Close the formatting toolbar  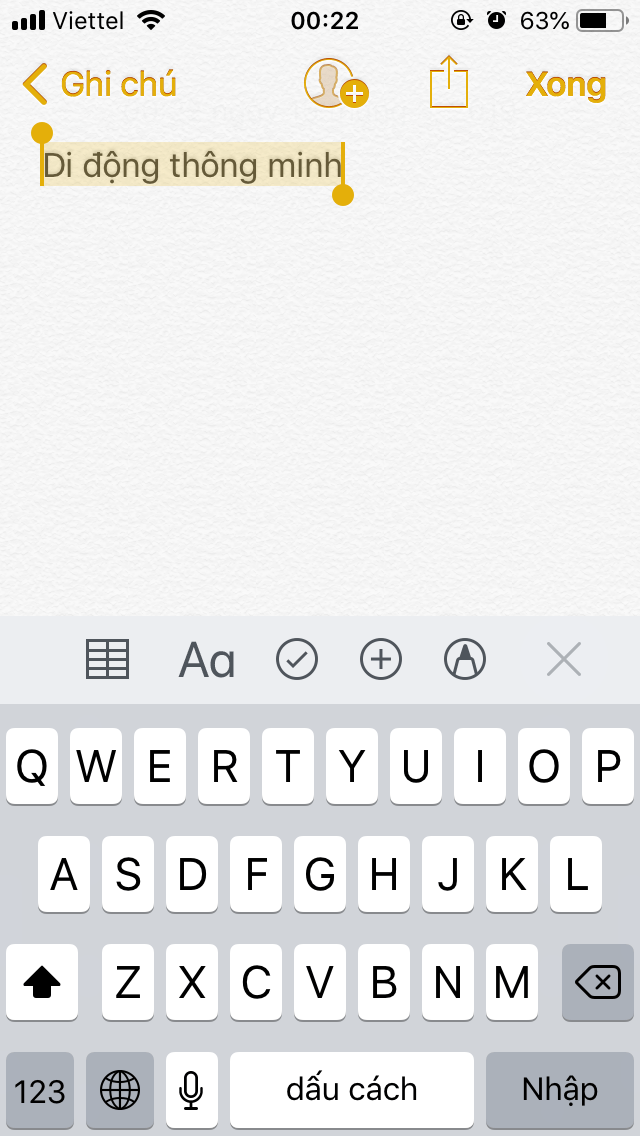[x=564, y=660]
